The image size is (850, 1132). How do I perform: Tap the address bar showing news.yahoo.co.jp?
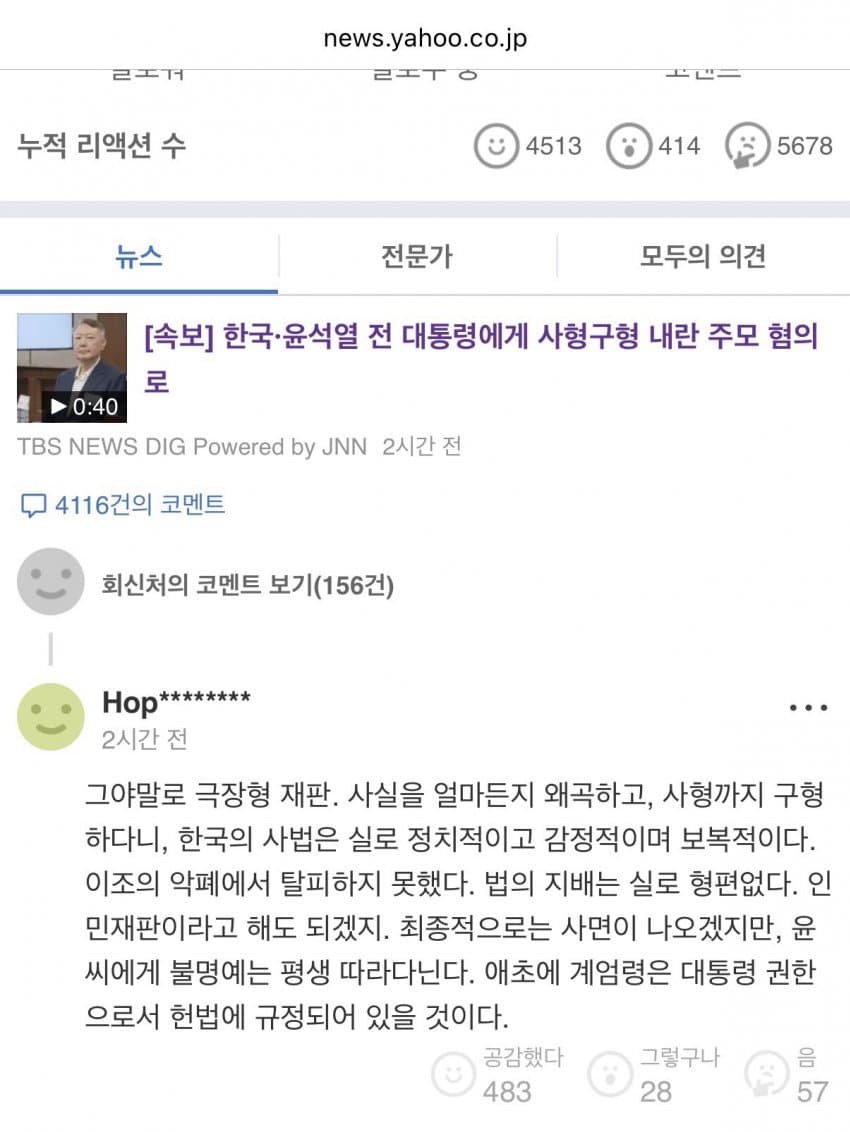pos(425,38)
